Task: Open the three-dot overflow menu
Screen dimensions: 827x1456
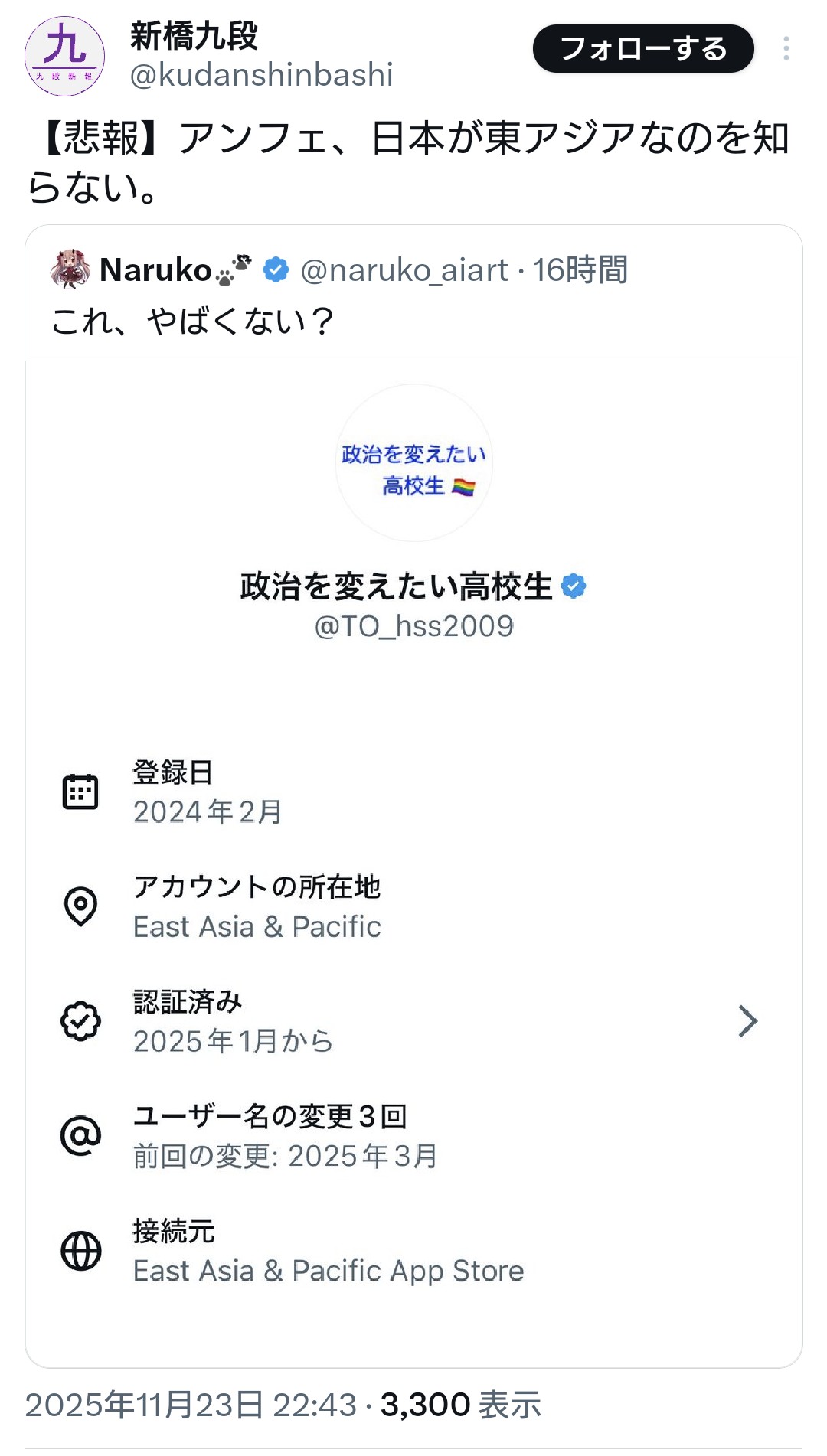Action: click(x=786, y=49)
